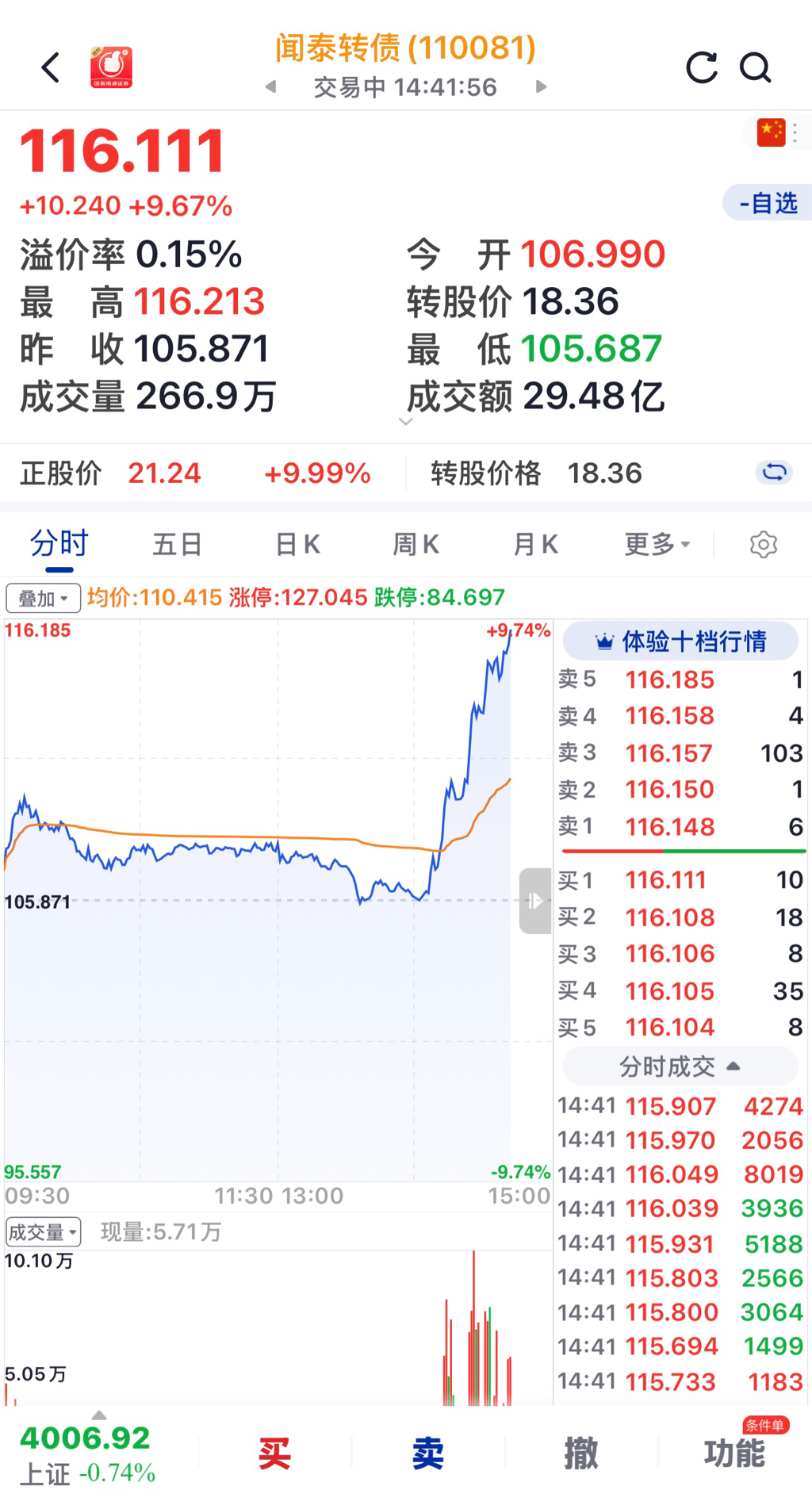This screenshot has width=812, height=1505.
Task: Tap the blue 卖 sell button
Action: (x=428, y=1453)
